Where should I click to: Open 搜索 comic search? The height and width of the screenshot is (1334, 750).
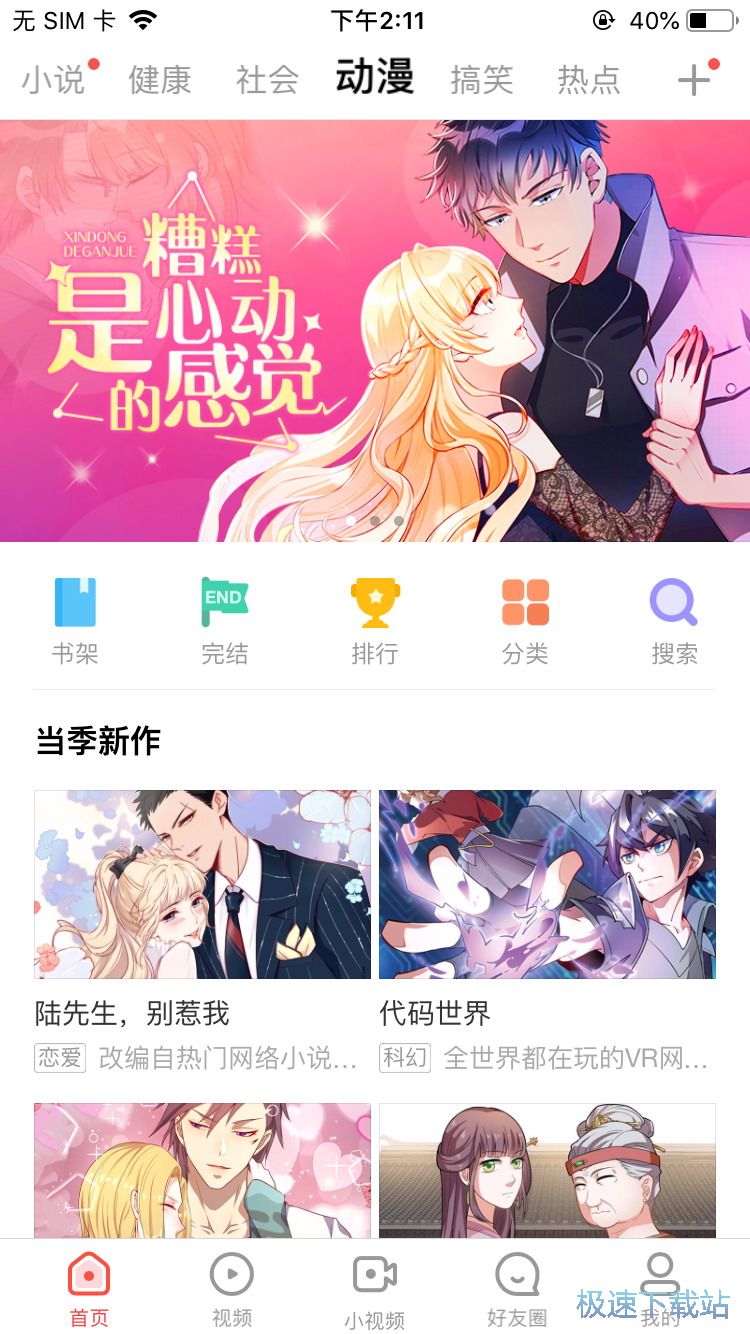pos(674,620)
